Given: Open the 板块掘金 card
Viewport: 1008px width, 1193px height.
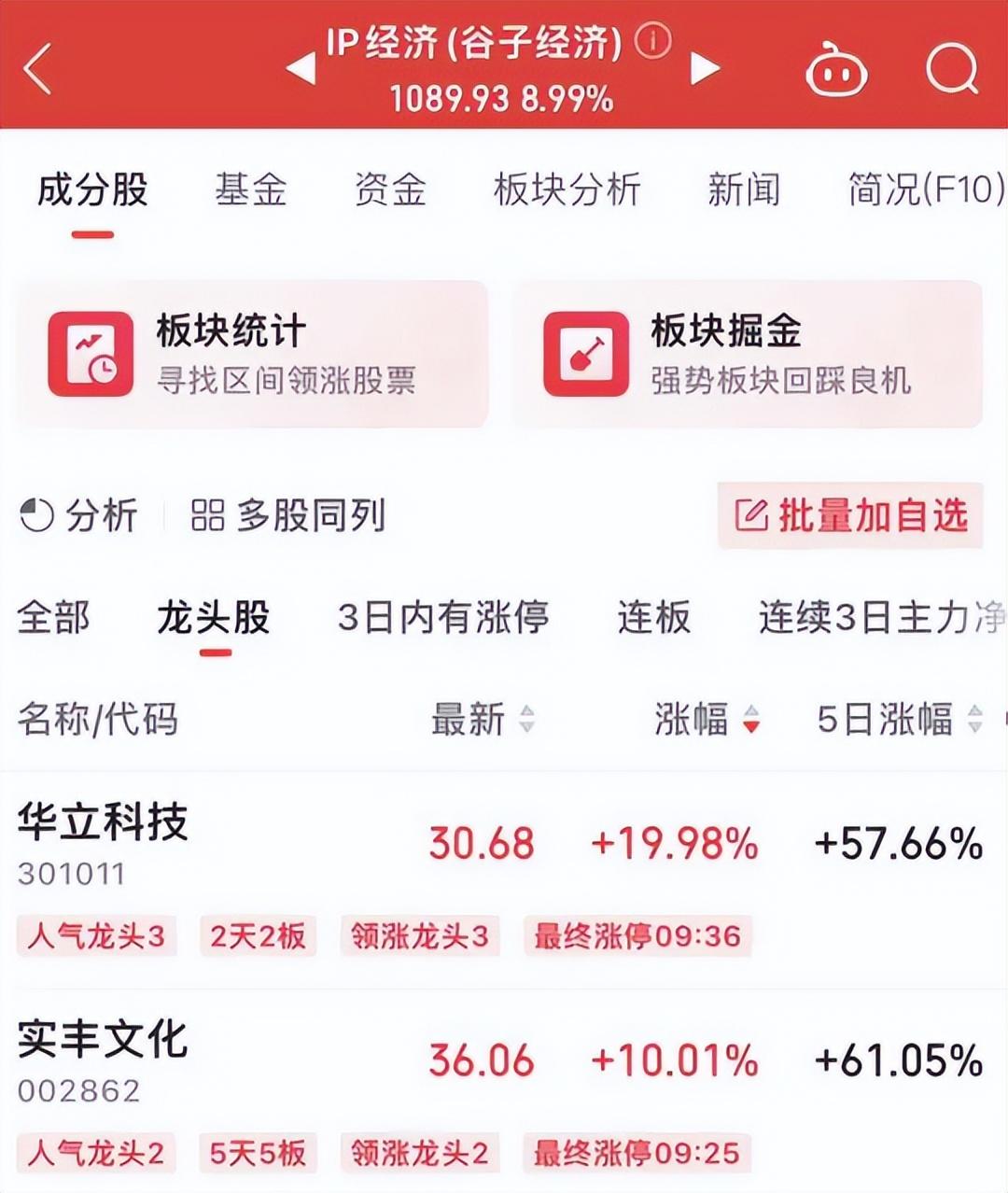Looking at the screenshot, I should [747, 355].
